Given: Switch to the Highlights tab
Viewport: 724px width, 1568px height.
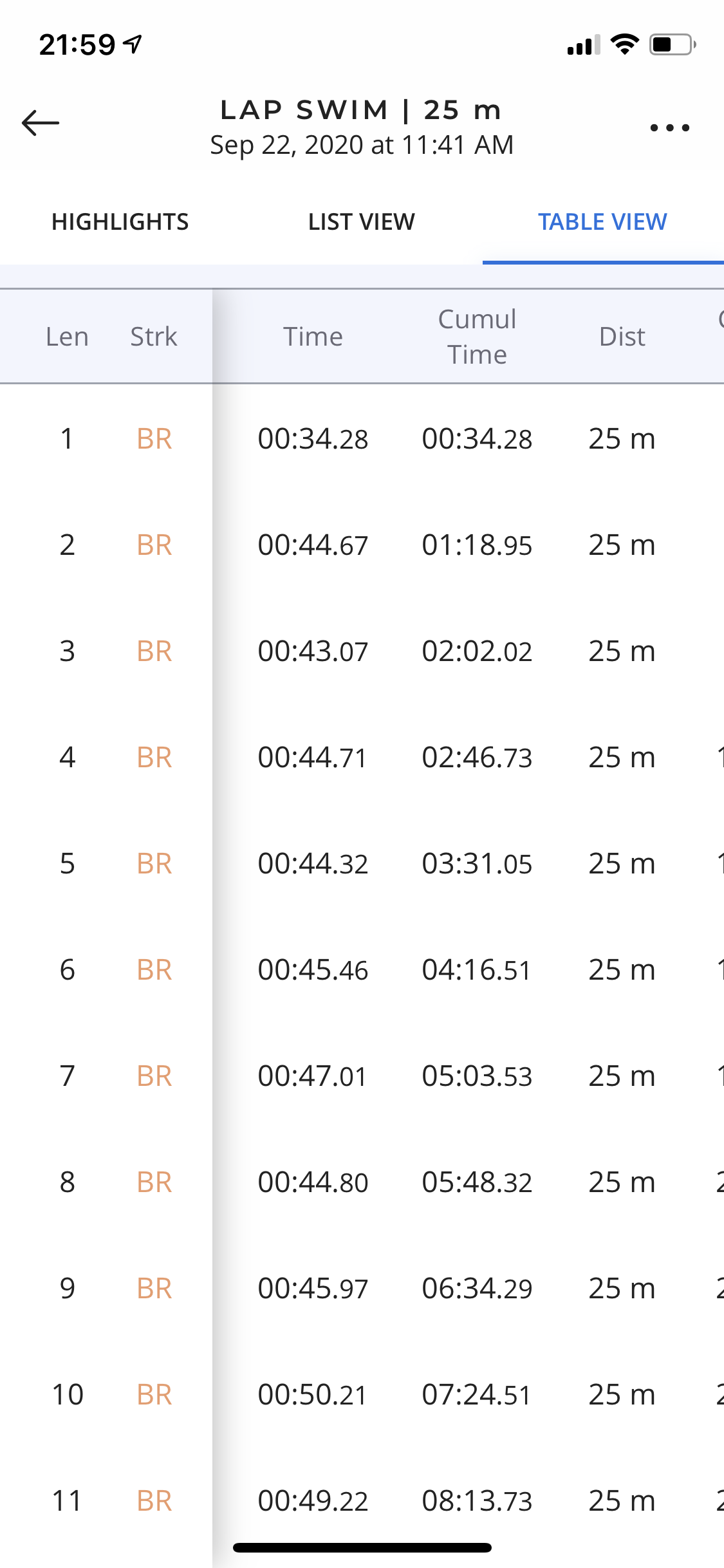Looking at the screenshot, I should coord(120,222).
